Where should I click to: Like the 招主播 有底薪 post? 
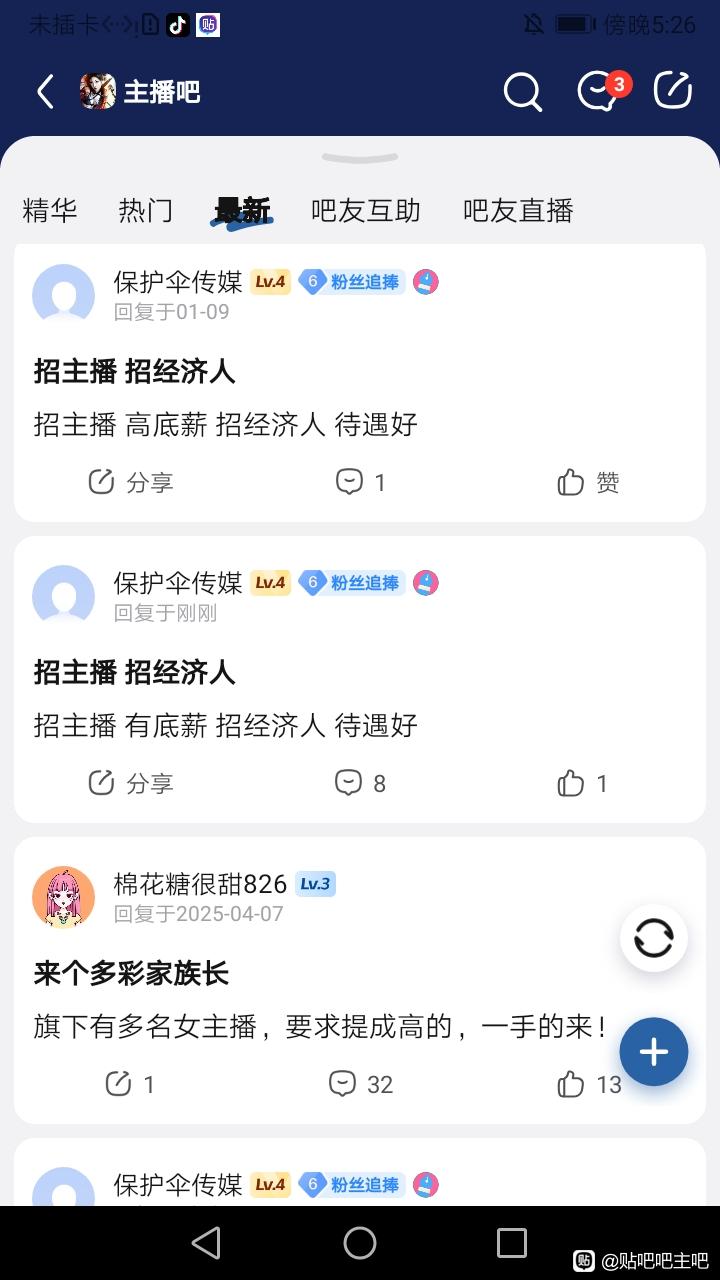pyautogui.click(x=583, y=783)
